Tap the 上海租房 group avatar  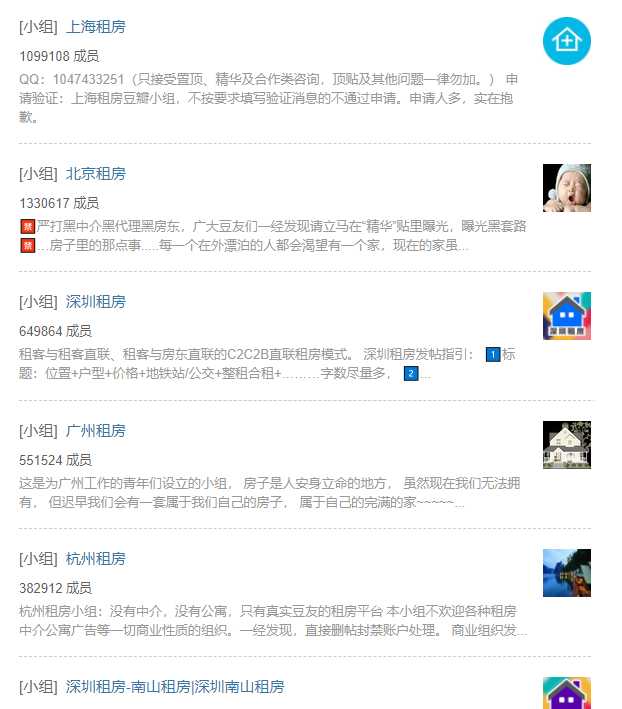coord(566,41)
